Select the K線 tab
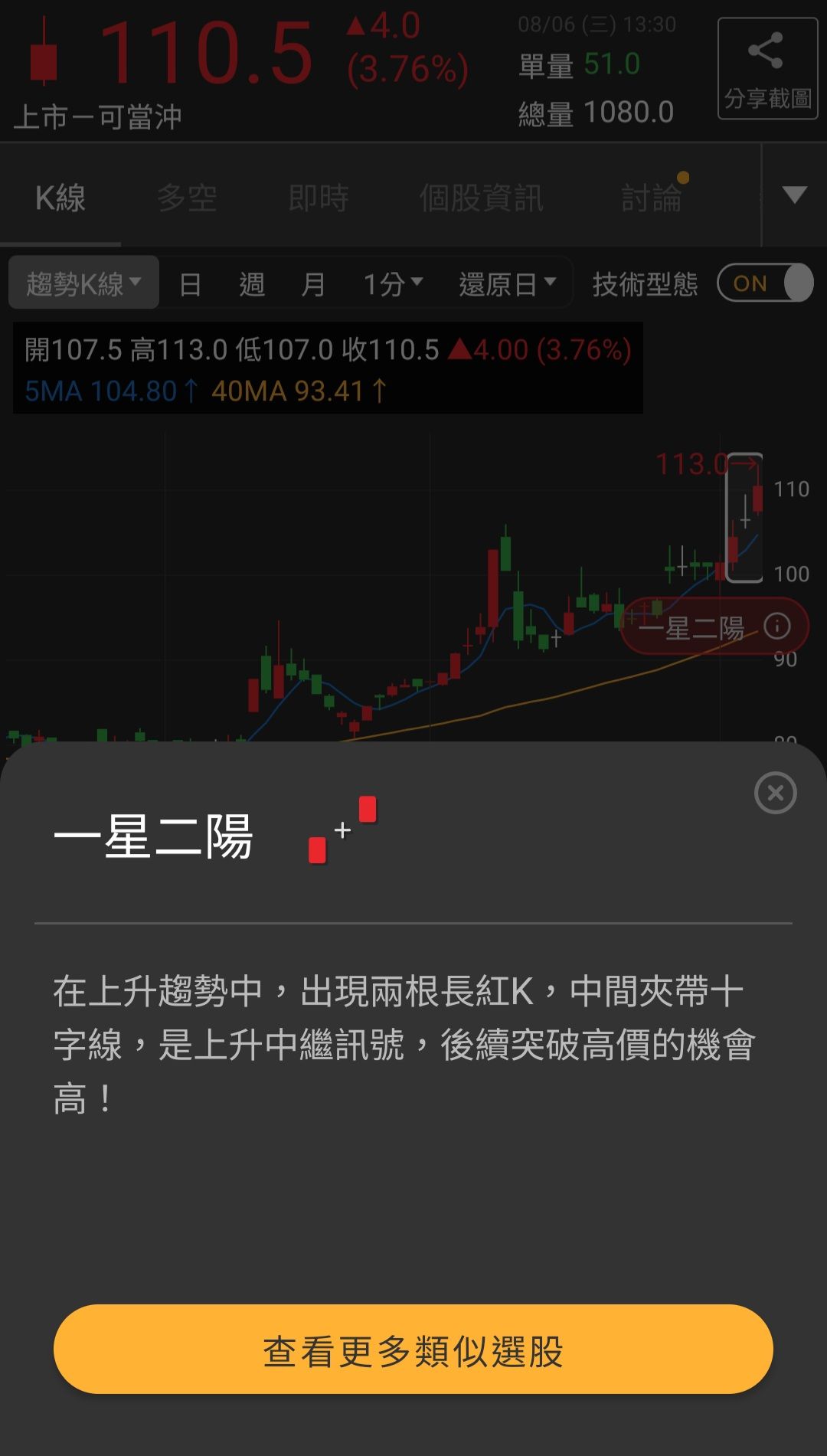This screenshot has width=827, height=1456. [x=60, y=198]
